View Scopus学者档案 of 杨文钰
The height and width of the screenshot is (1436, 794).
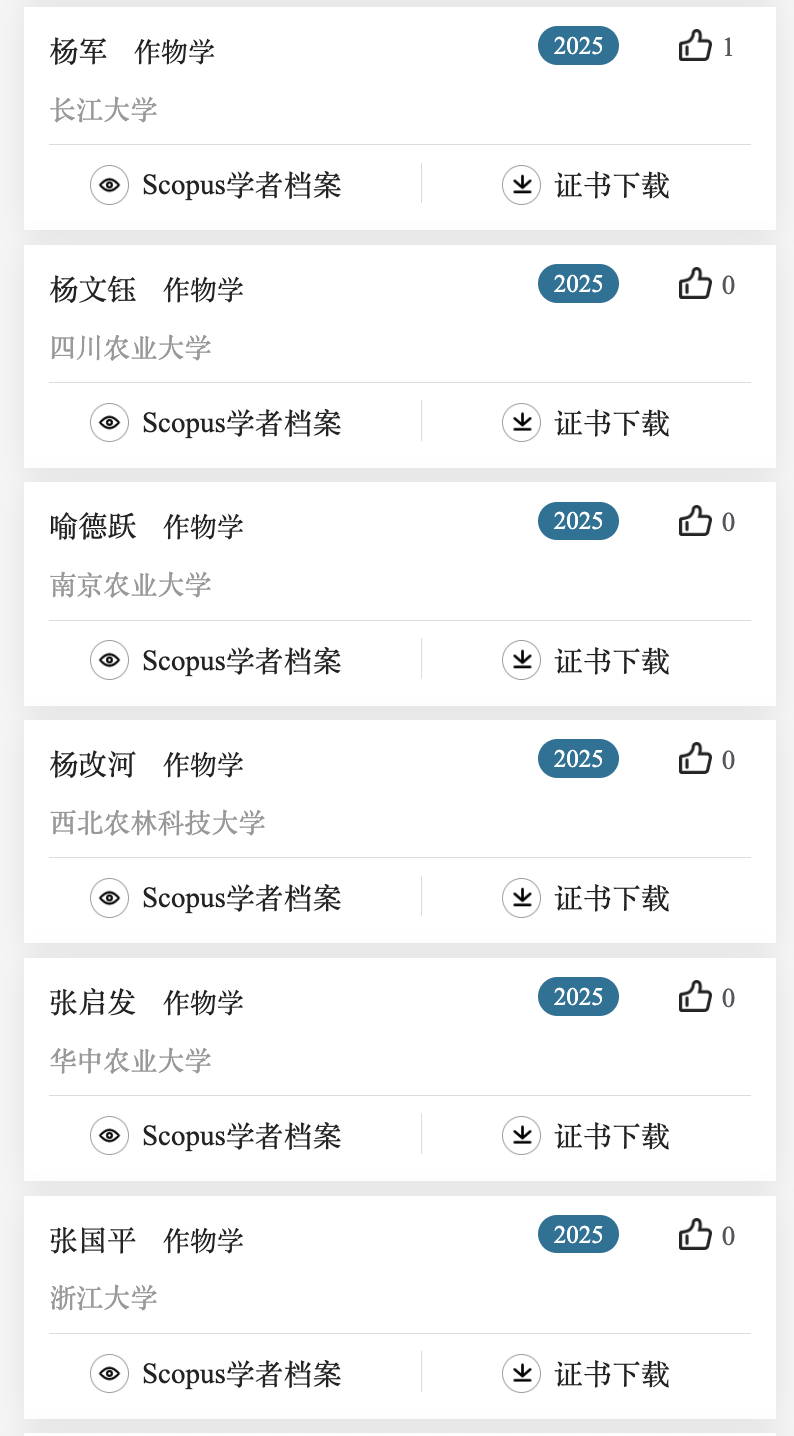coord(217,423)
